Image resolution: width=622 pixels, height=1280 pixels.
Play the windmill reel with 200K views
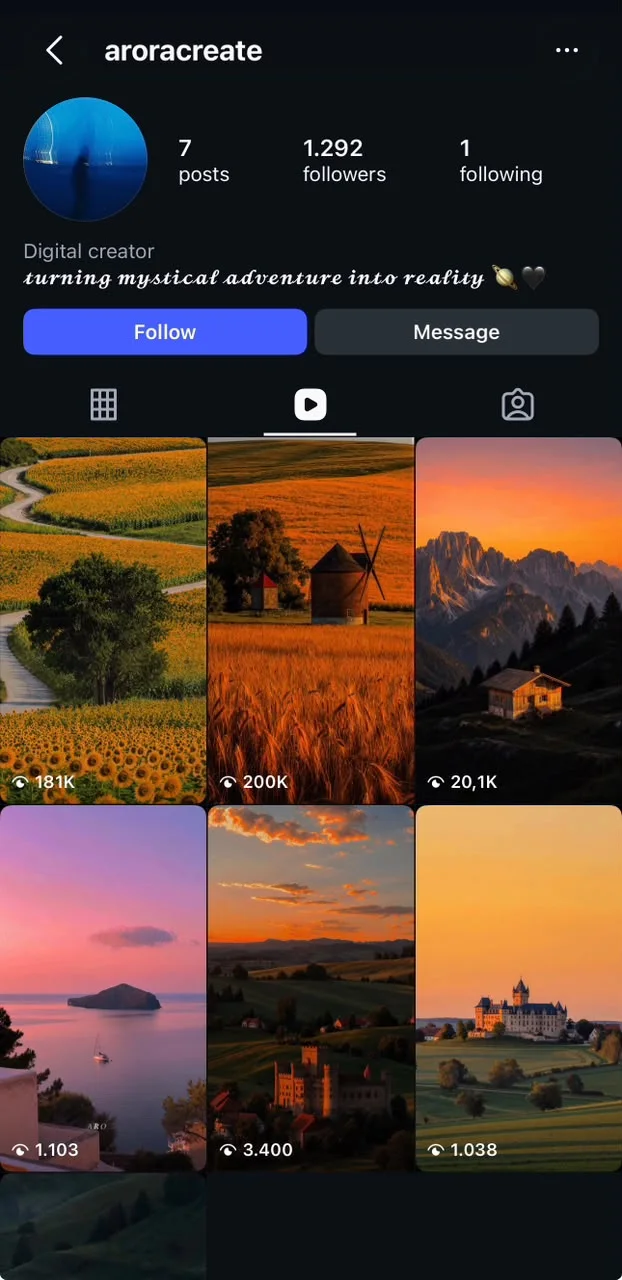(x=311, y=620)
